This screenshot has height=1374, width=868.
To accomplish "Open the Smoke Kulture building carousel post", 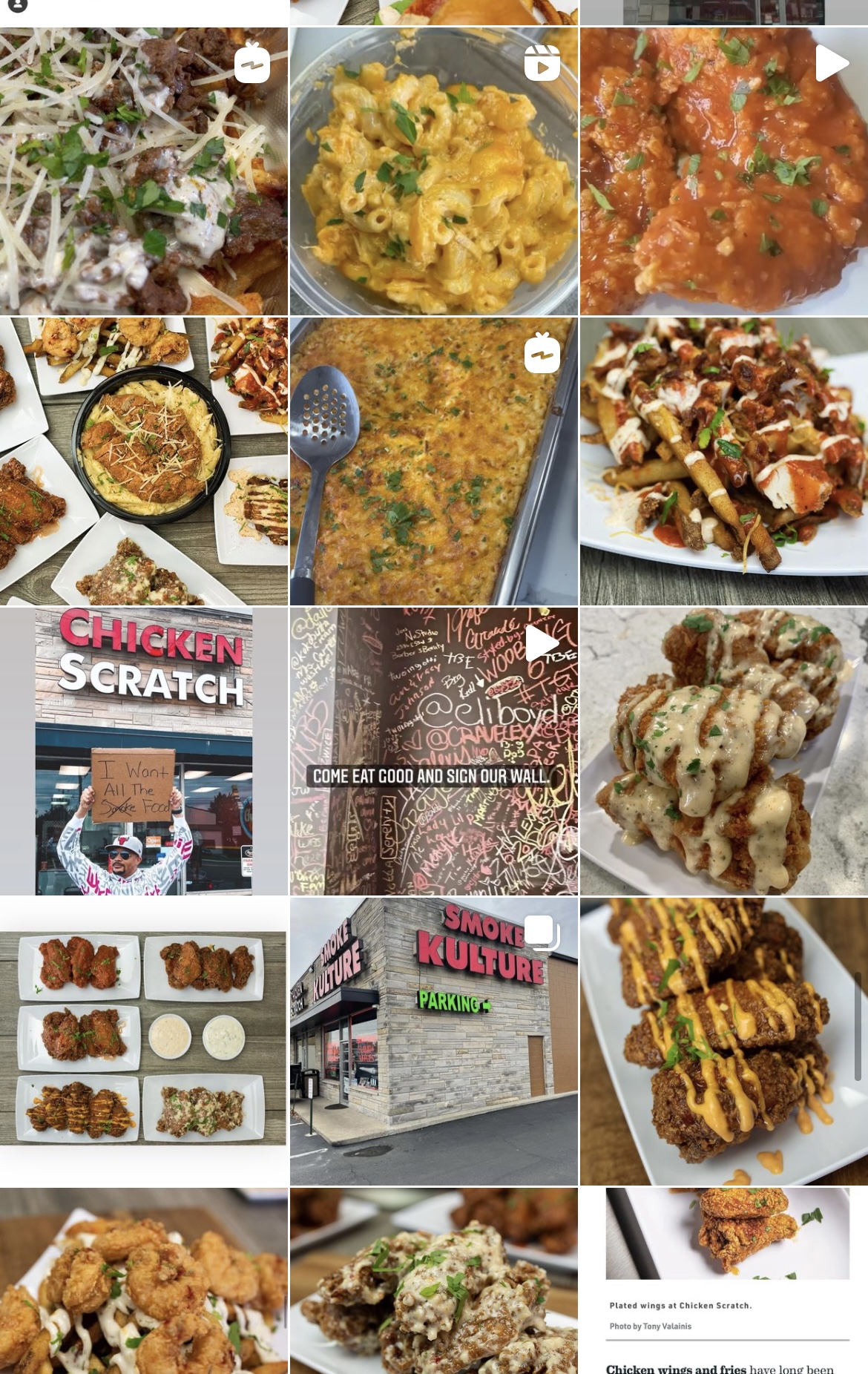I will pos(433,1041).
